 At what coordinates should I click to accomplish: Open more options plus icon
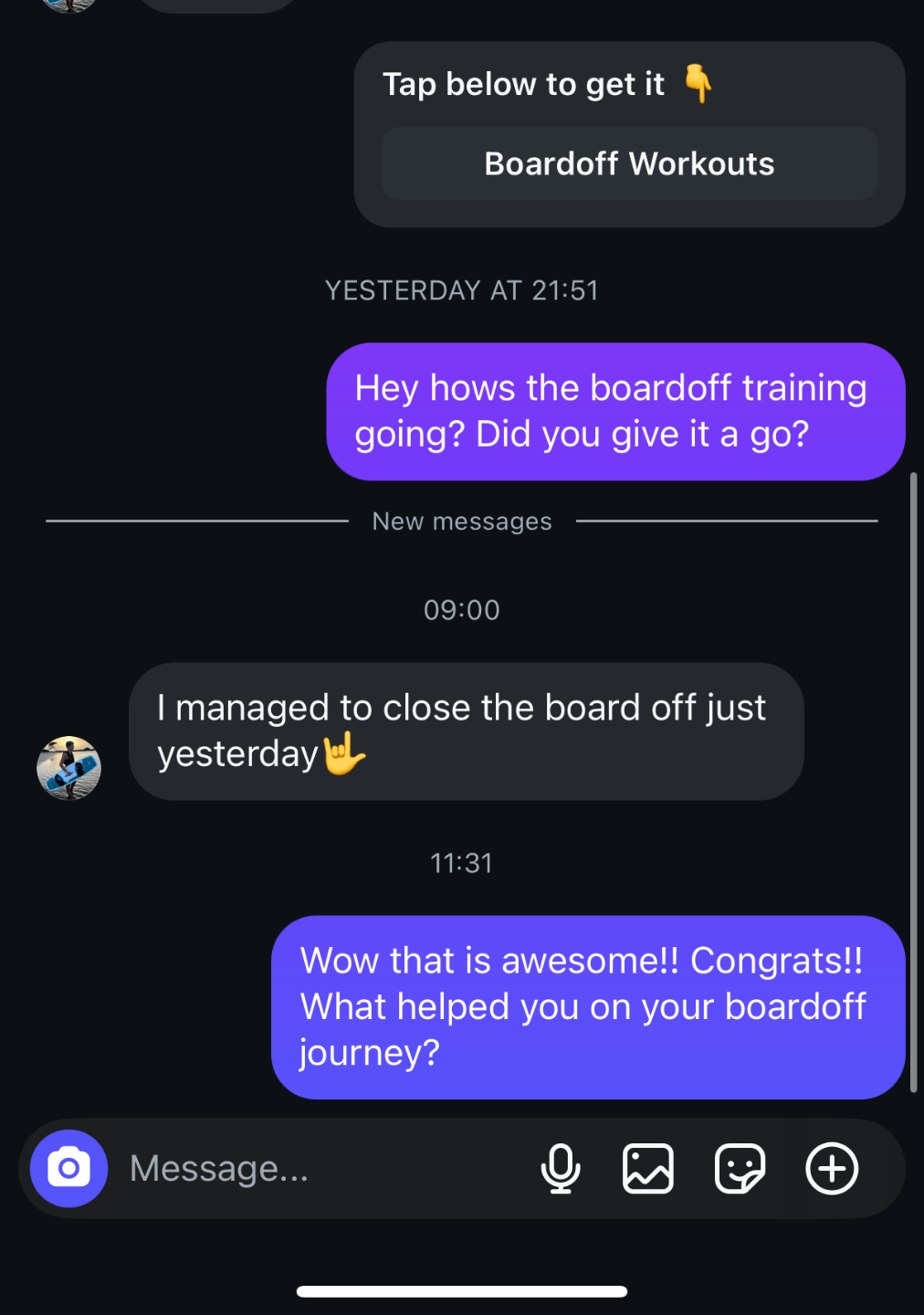pos(832,1169)
